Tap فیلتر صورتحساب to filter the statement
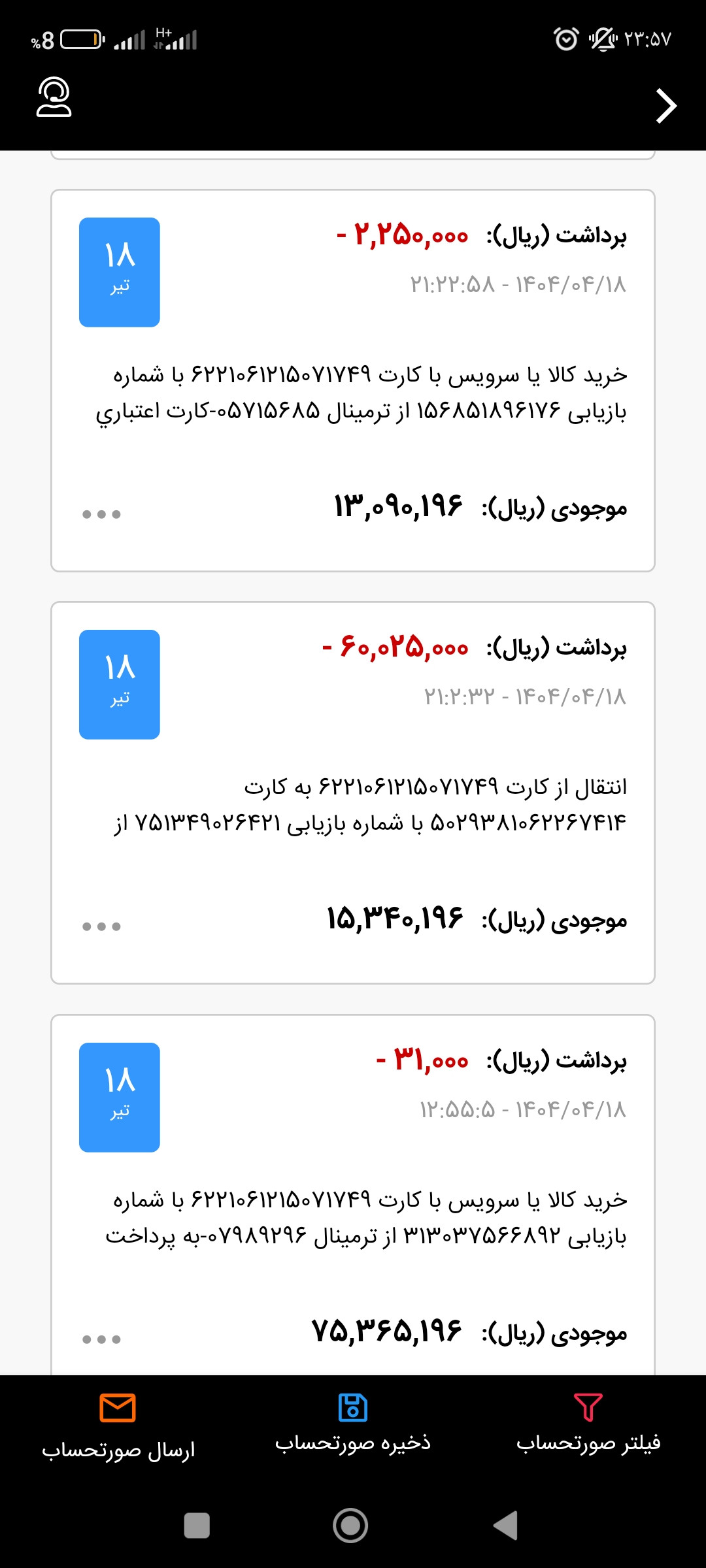706x1568 pixels. click(x=588, y=1424)
